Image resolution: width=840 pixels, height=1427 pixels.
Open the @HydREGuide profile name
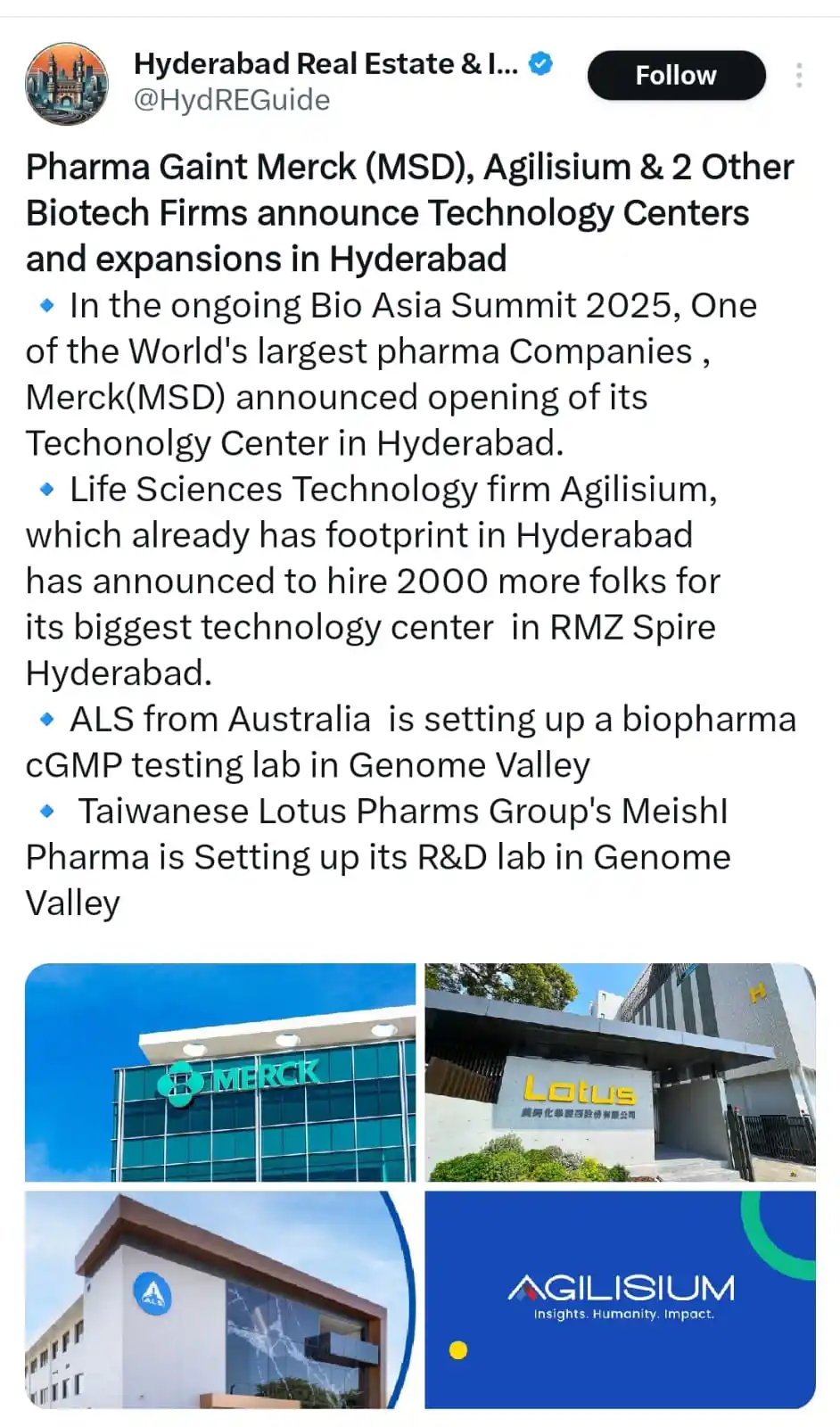[x=326, y=64]
